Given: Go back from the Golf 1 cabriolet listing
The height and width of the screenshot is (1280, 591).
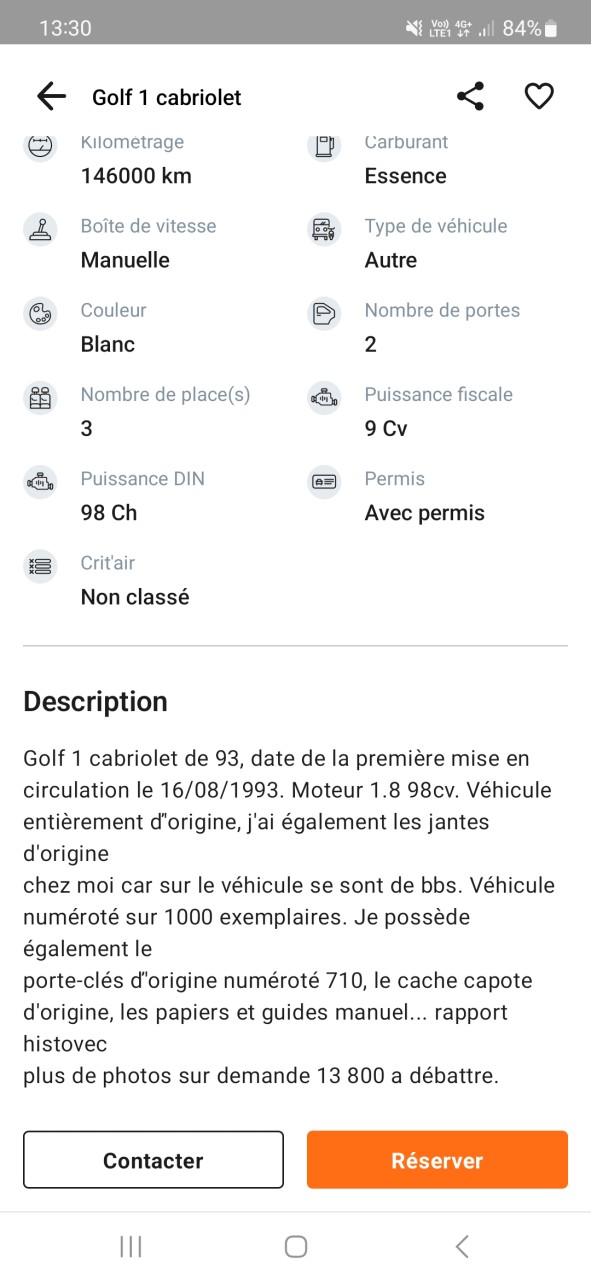Looking at the screenshot, I should [x=51, y=96].
